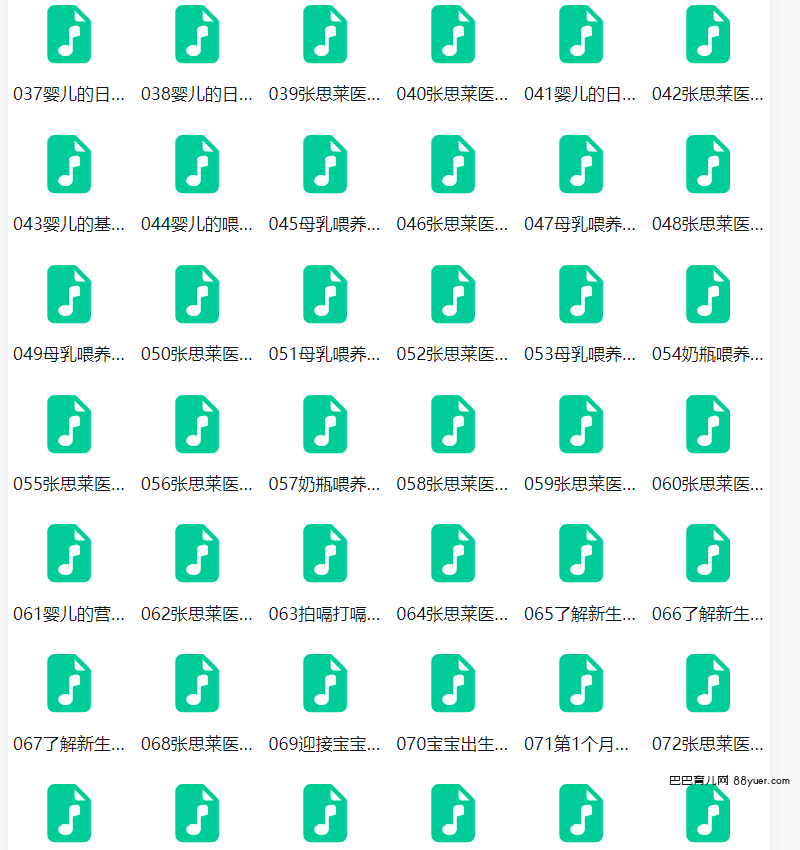Open file 063拍嗝打嗝…
This screenshot has height=850, width=800.
[x=325, y=554]
